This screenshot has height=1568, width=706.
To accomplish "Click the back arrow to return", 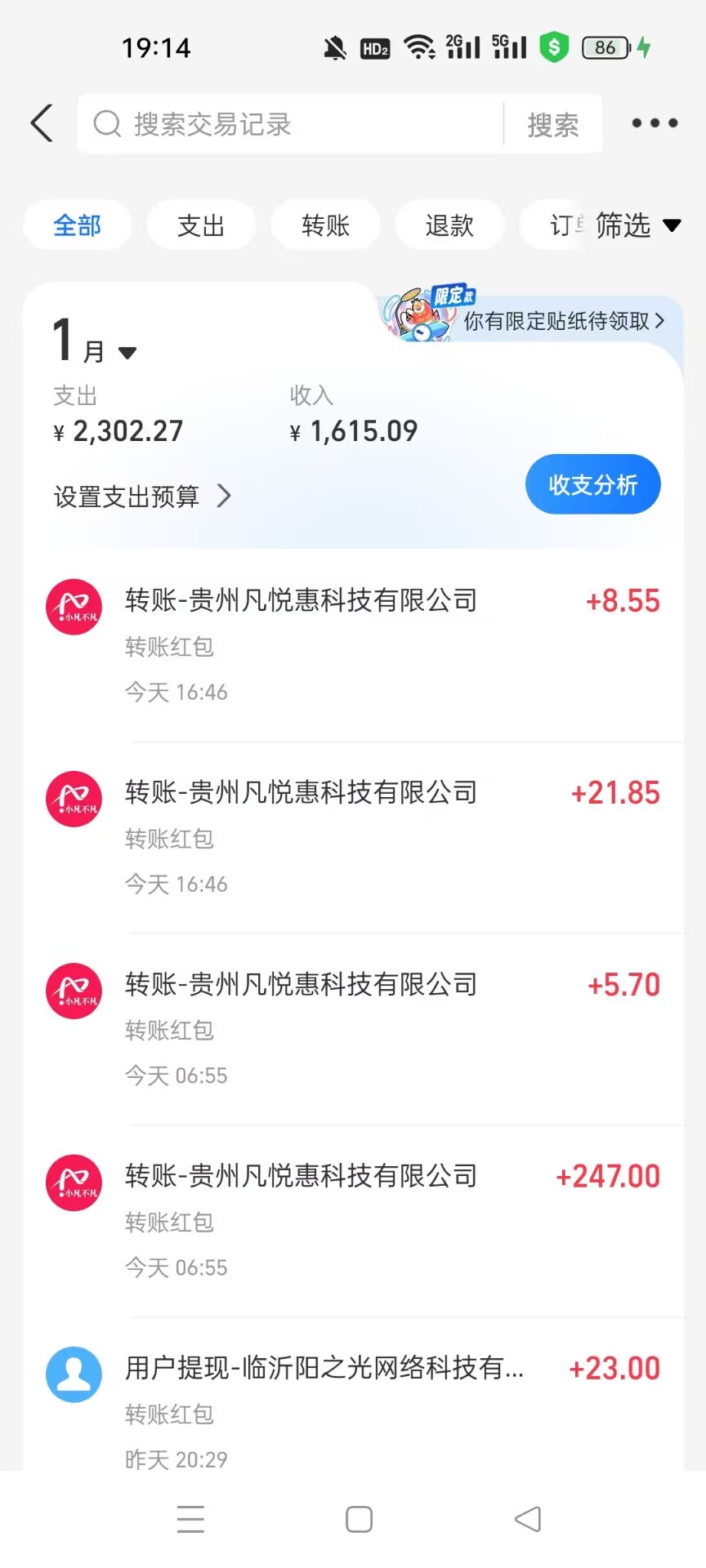I will pyautogui.click(x=42, y=123).
